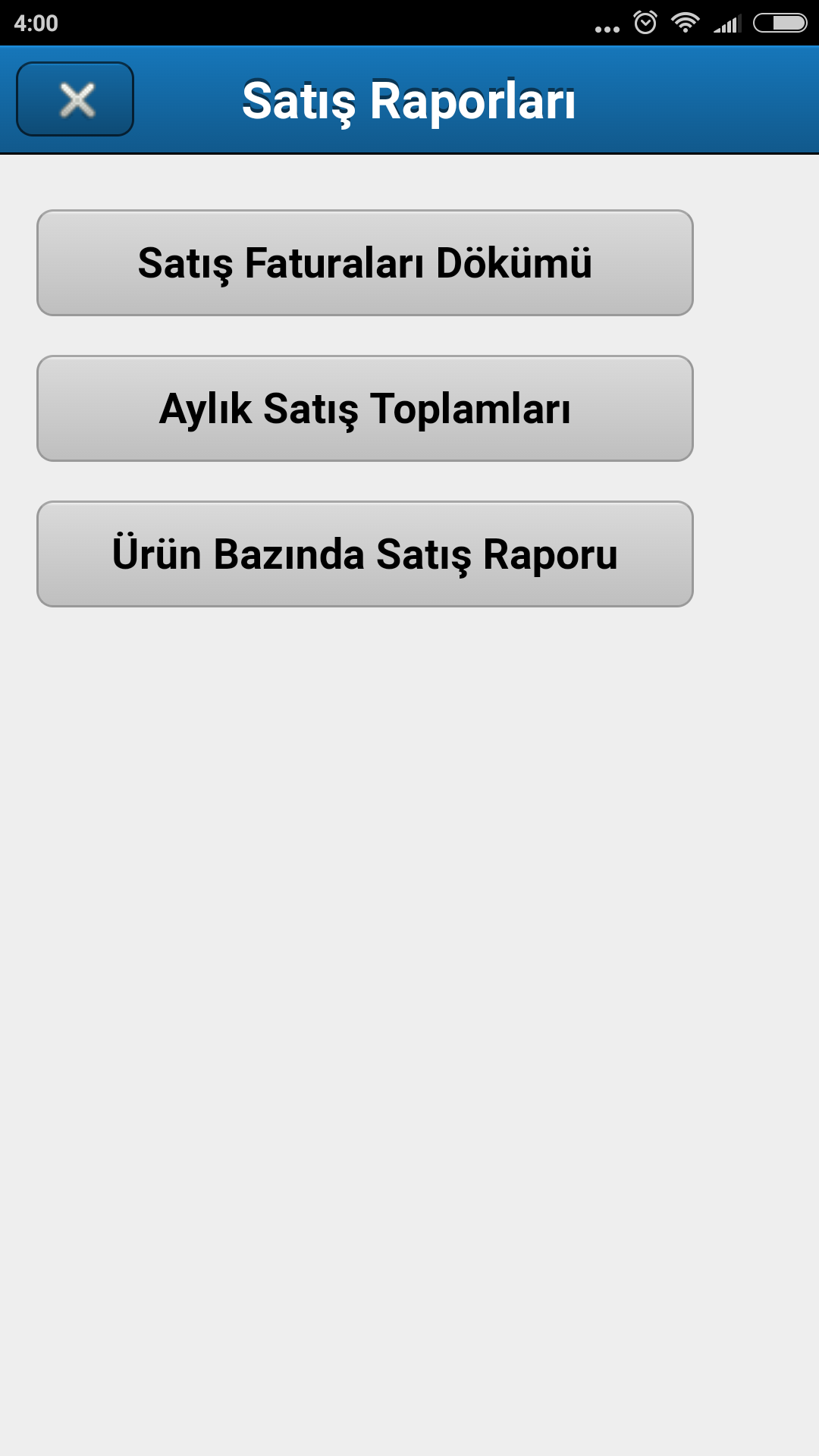Close the Satış Raporları screen
Image resolution: width=819 pixels, height=1456 pixels.
point(75,99)
